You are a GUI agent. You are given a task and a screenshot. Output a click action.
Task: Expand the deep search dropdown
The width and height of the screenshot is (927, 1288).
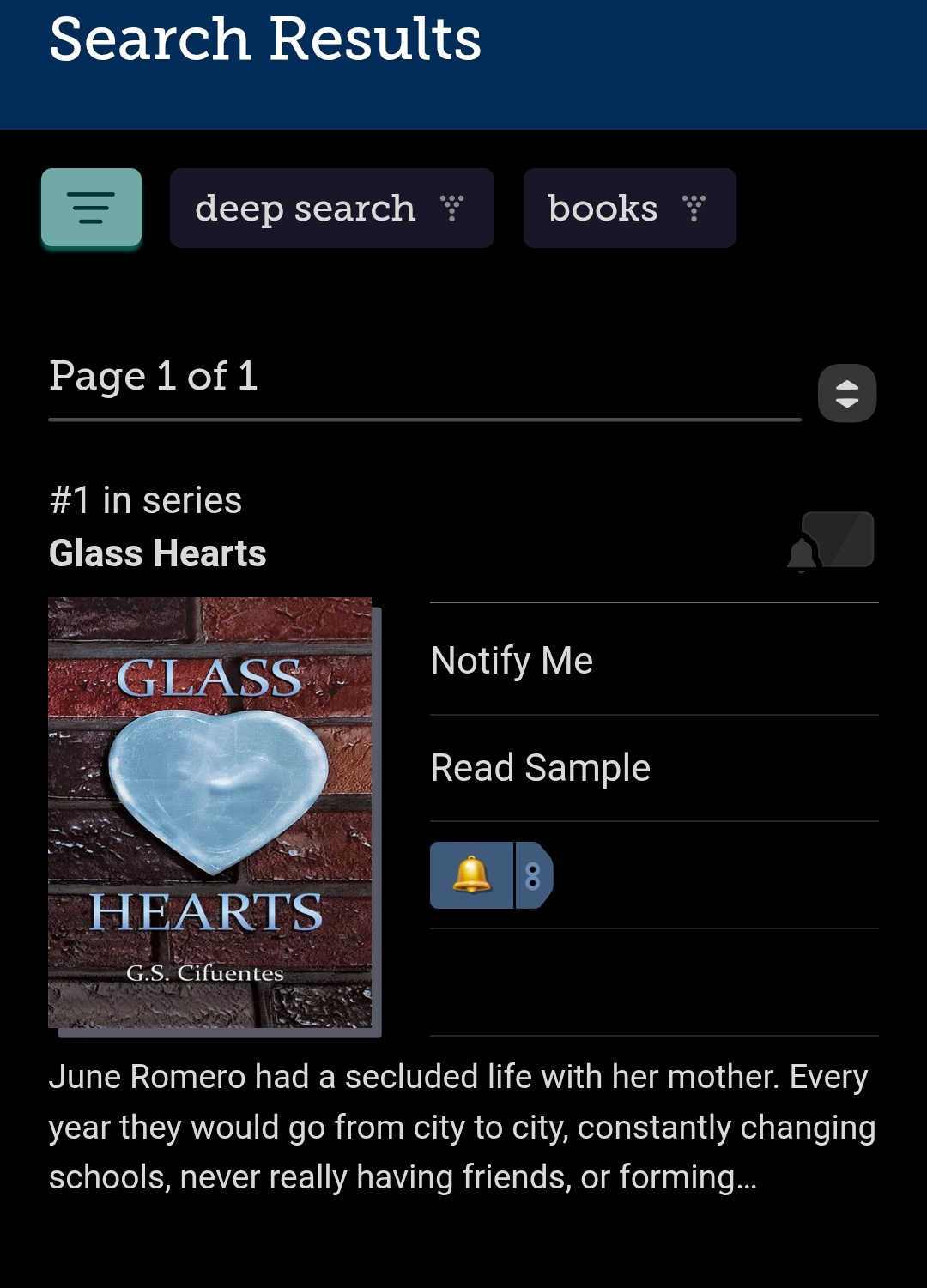click(331, 209)
